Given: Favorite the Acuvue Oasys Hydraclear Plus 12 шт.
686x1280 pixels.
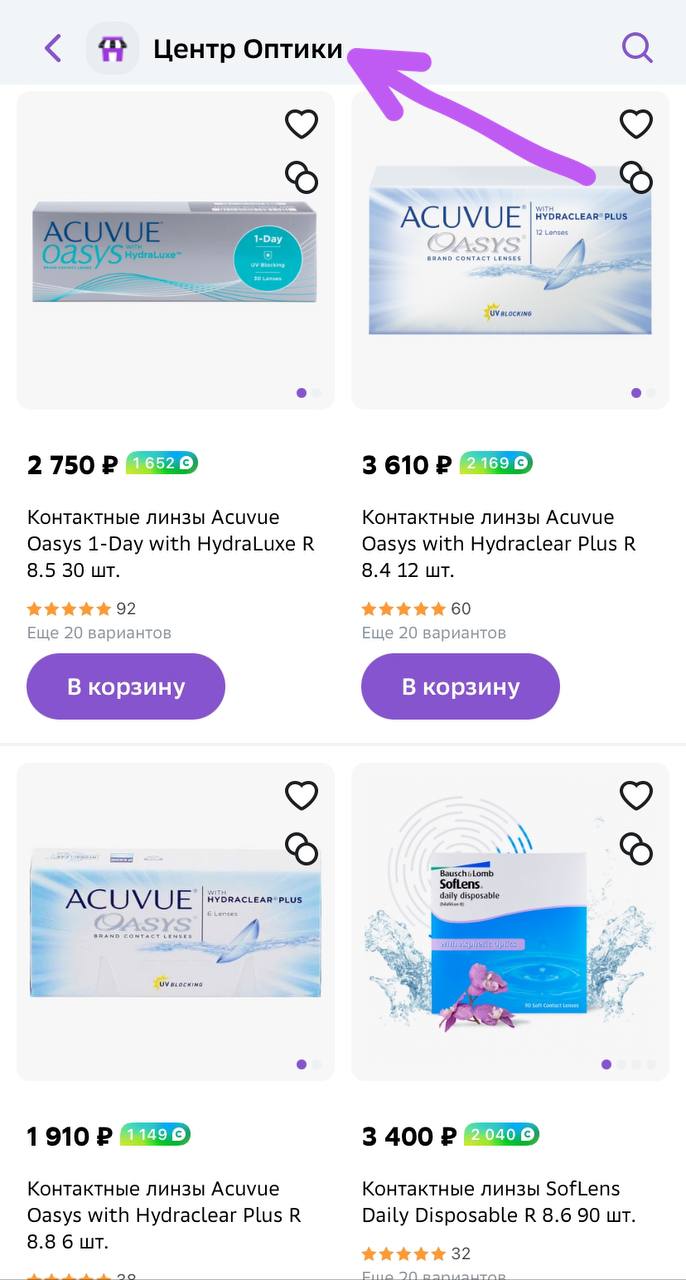Looking at the screenshot, I should [x=636, y=124].
